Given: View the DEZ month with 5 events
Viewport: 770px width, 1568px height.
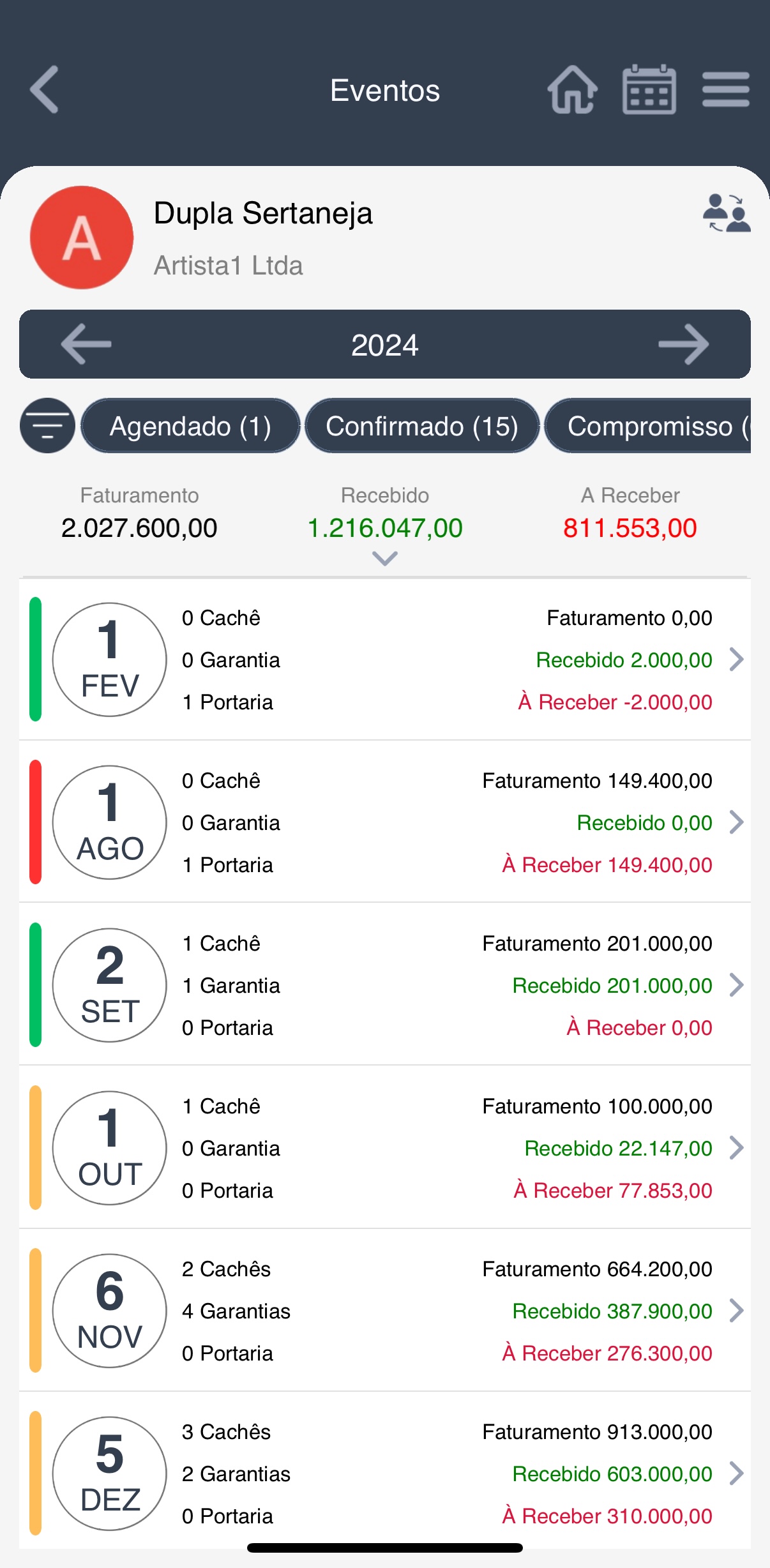Looking at the screenshot, I should click(385, 1474).
